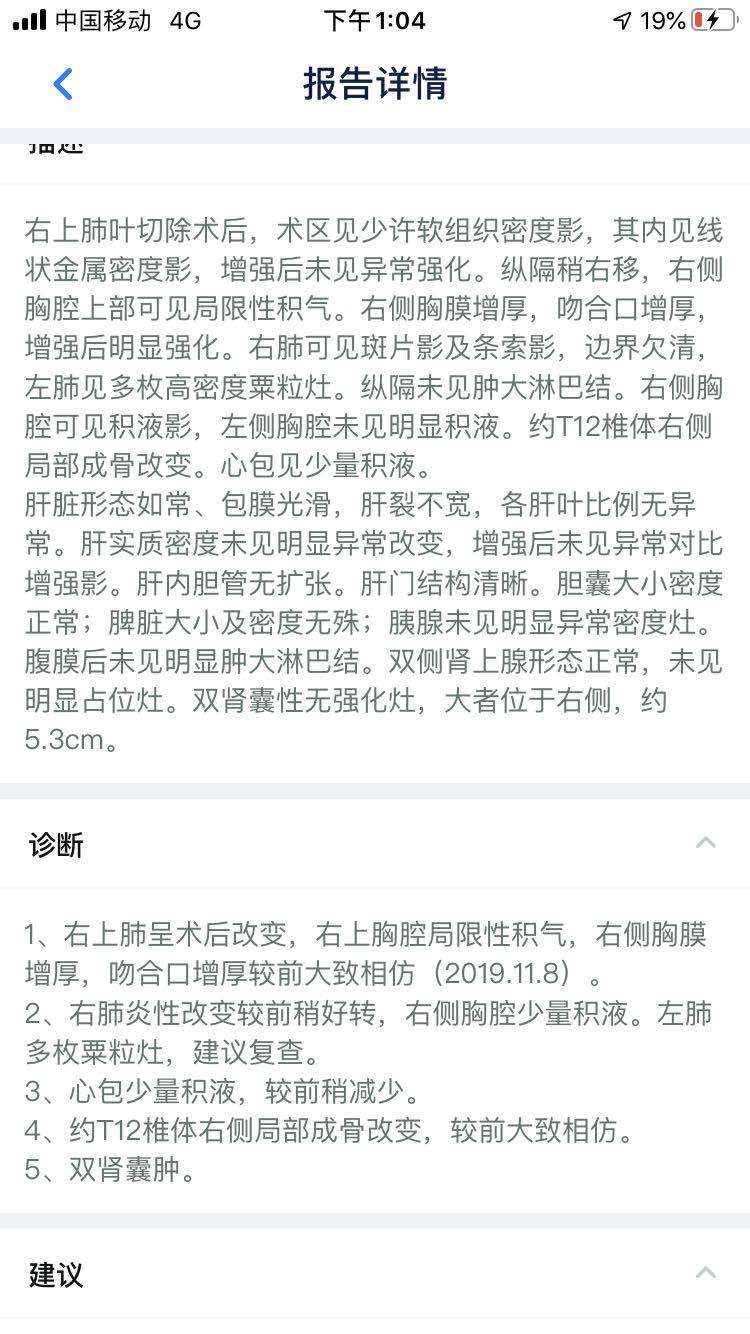Tap the cellular signal strength icon
The width and height of the screenshot is (750, 1334).
(x=32, y=19)
